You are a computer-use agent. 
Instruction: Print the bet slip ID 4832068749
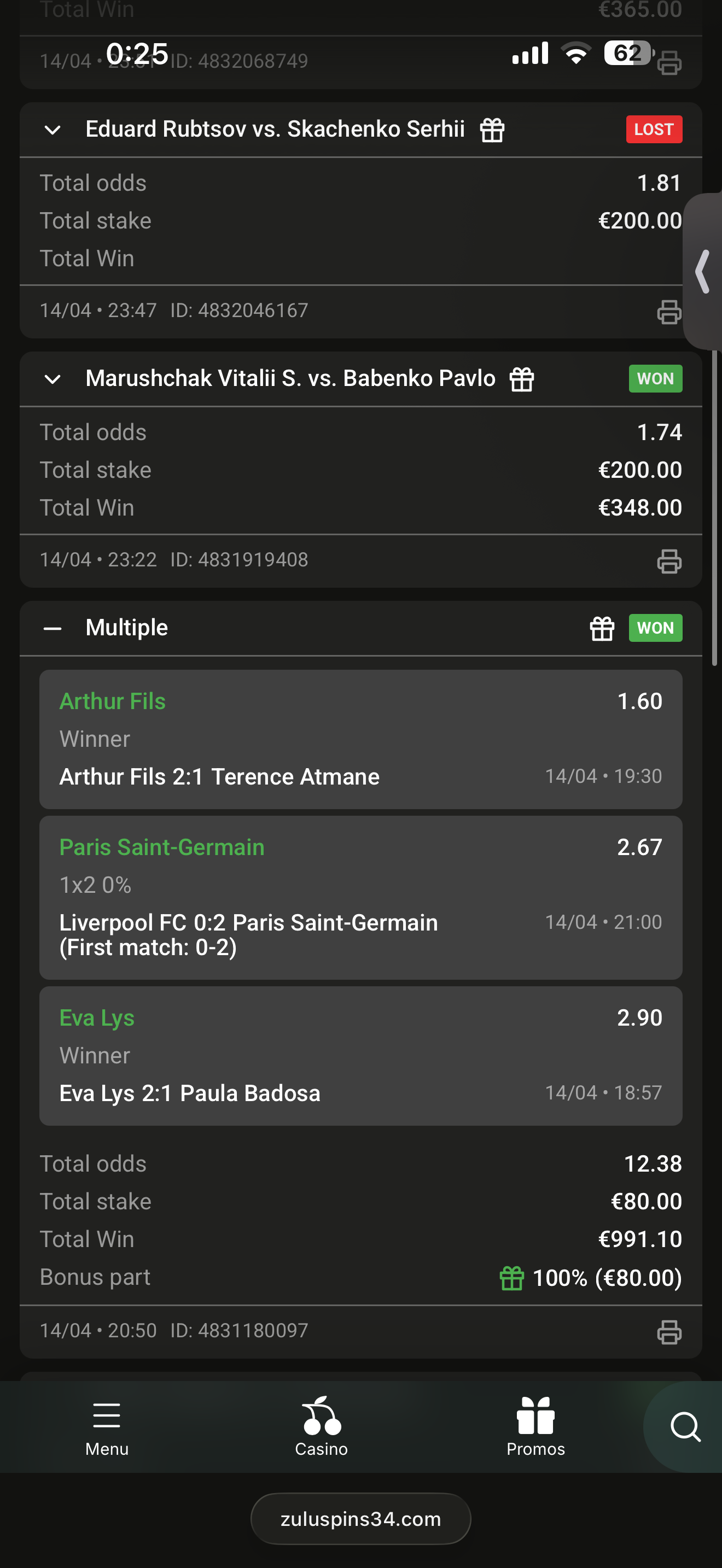pos(668,63)
